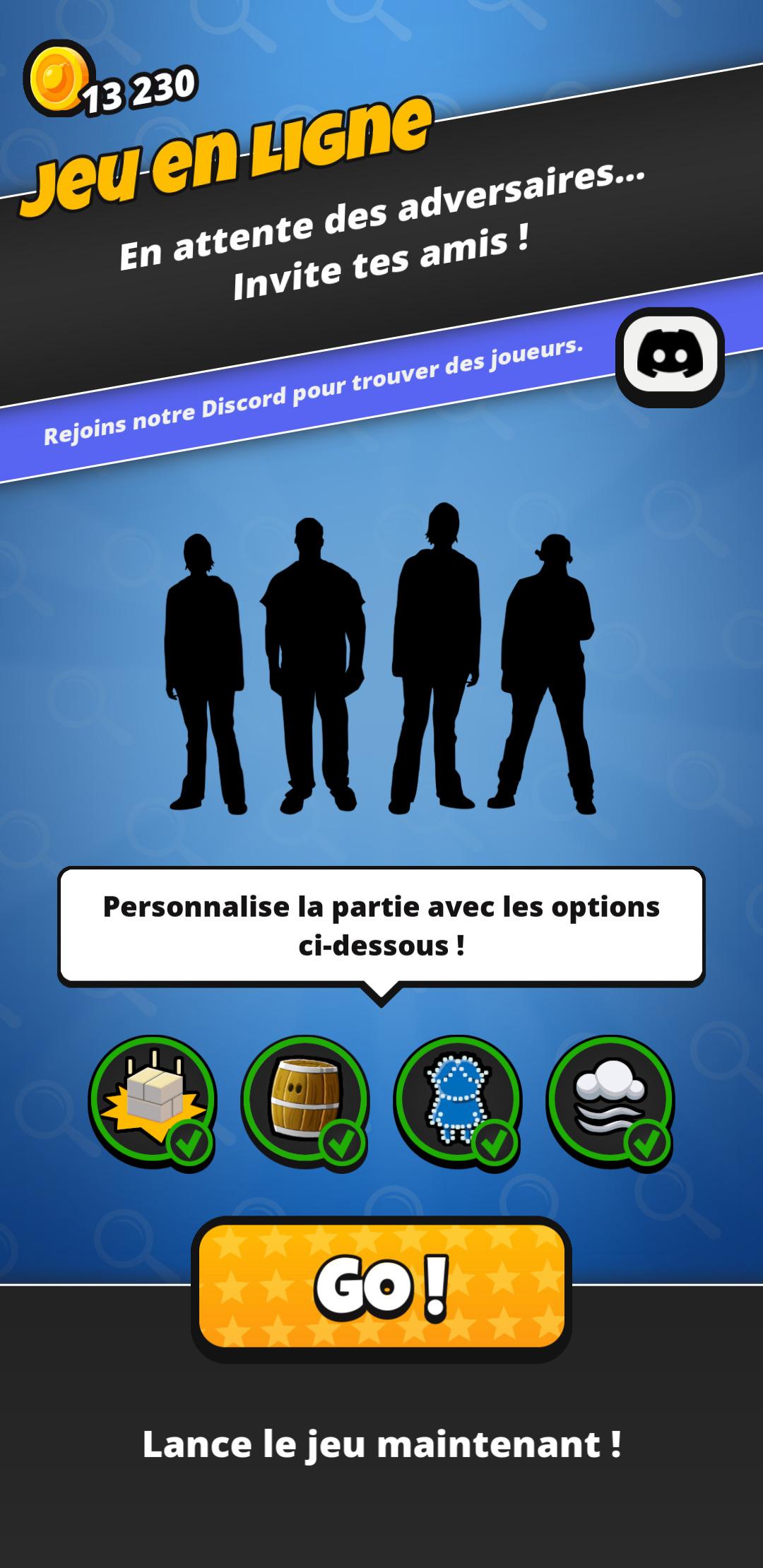
Task: Toggle the wooden barrel game option
Action: pos(305,1099)
